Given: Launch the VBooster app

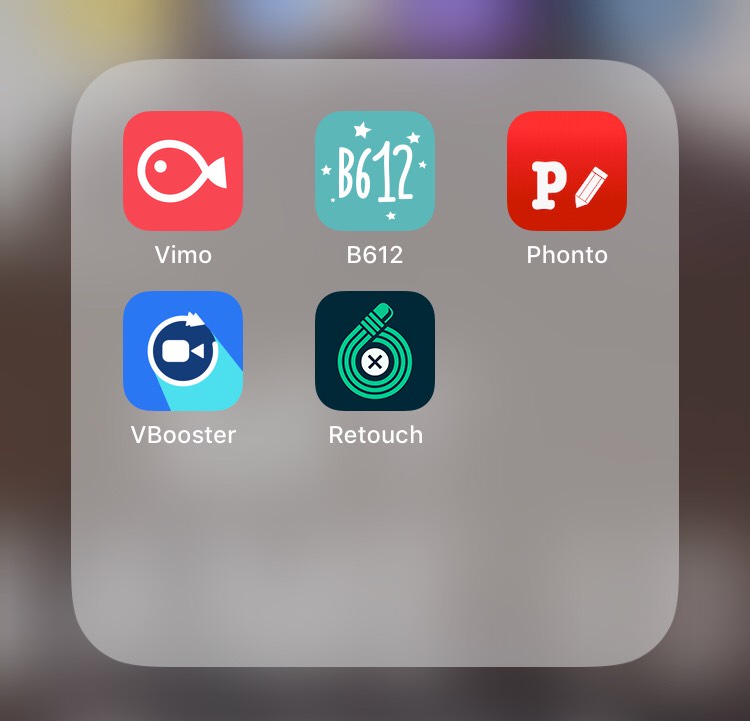Looking at the screenshot, I should (x=183, y=351).
